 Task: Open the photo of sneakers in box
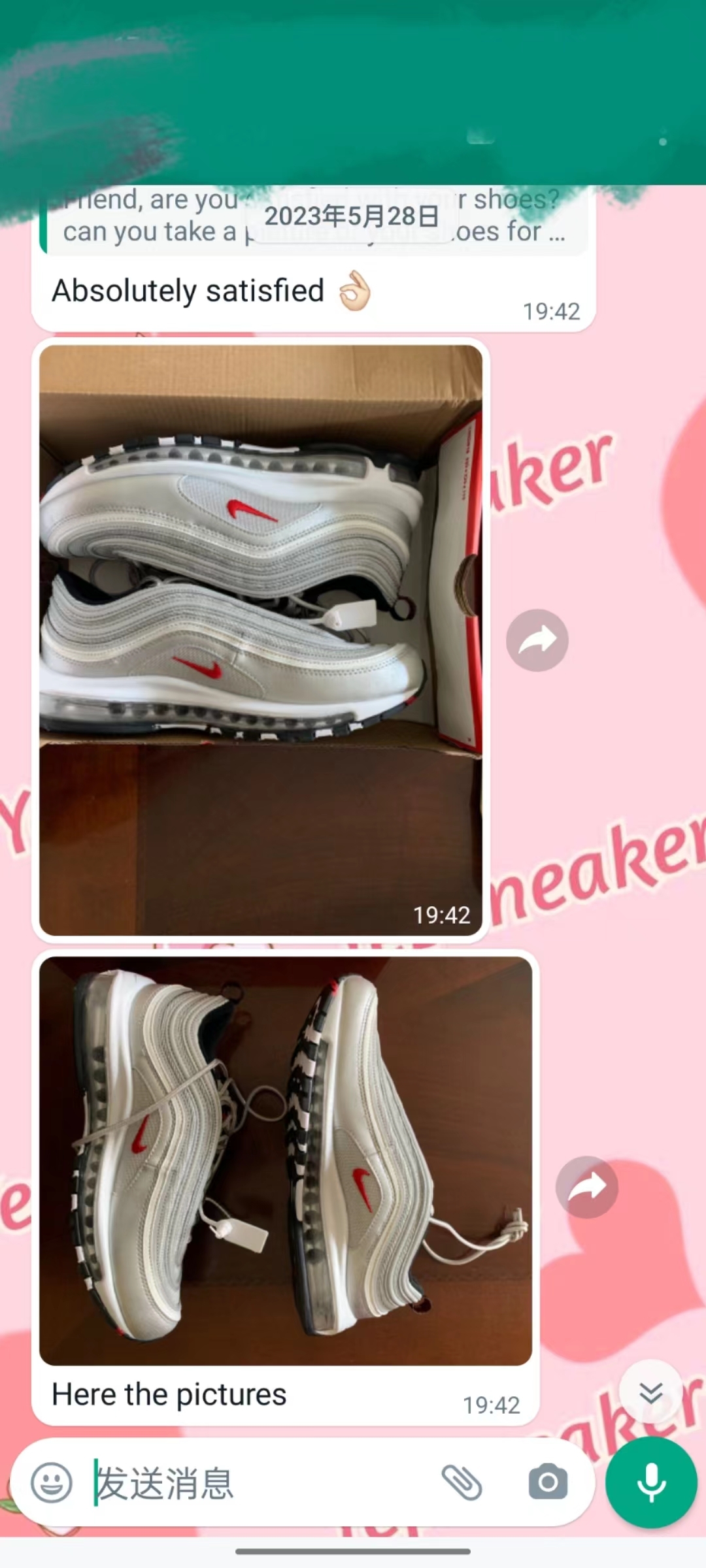coord(261,640)
